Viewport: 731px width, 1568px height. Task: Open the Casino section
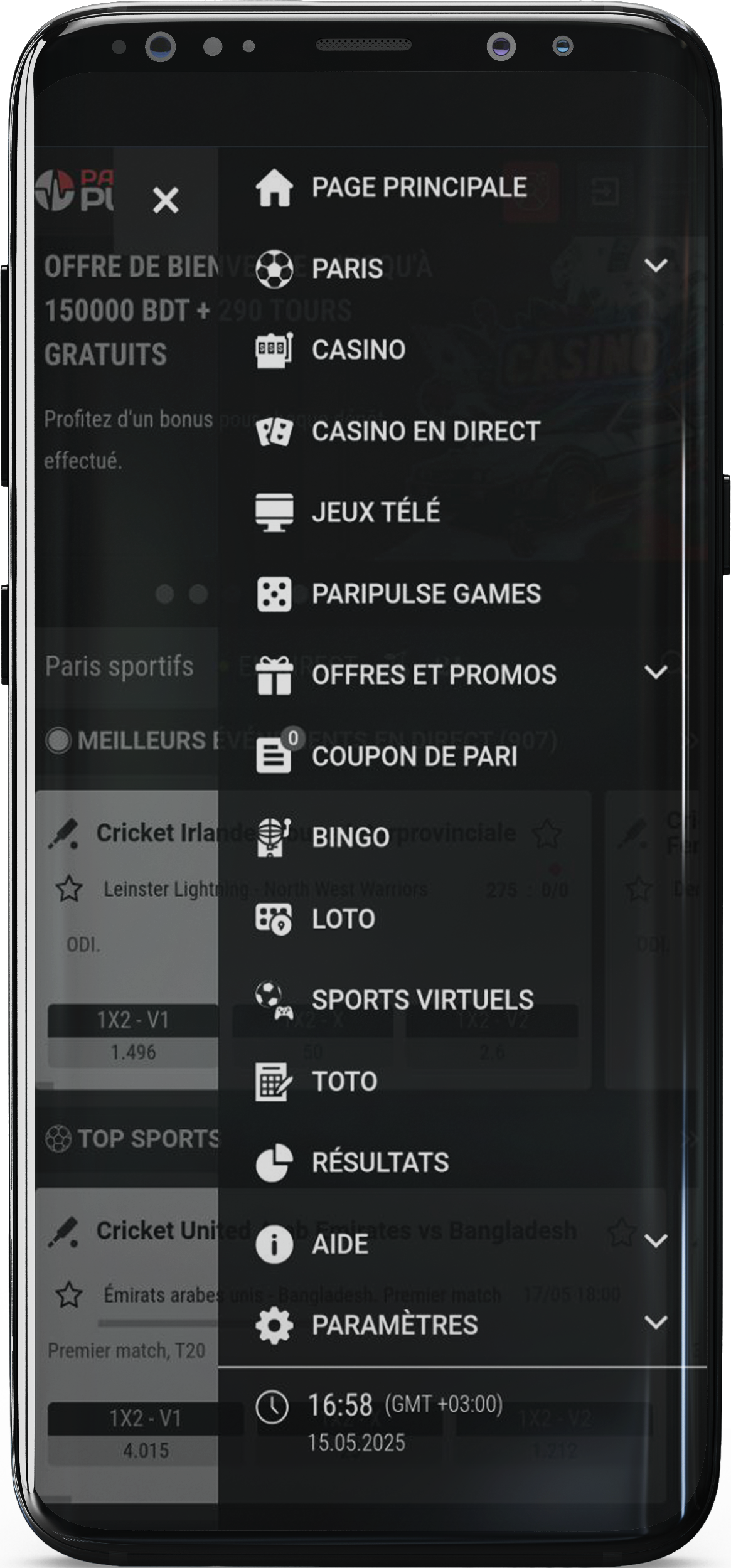tap(462, 349)
